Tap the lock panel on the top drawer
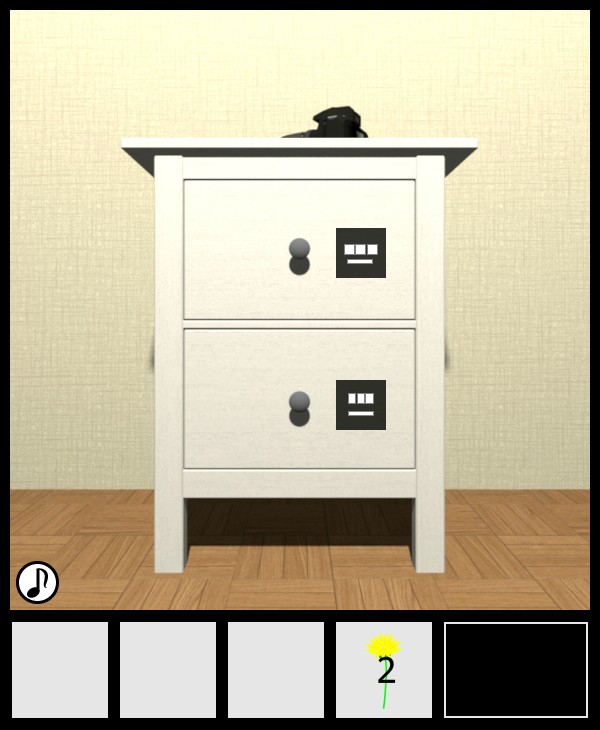Image resolution: width=600 pixels, height=730 pixels. pos(361,253)
